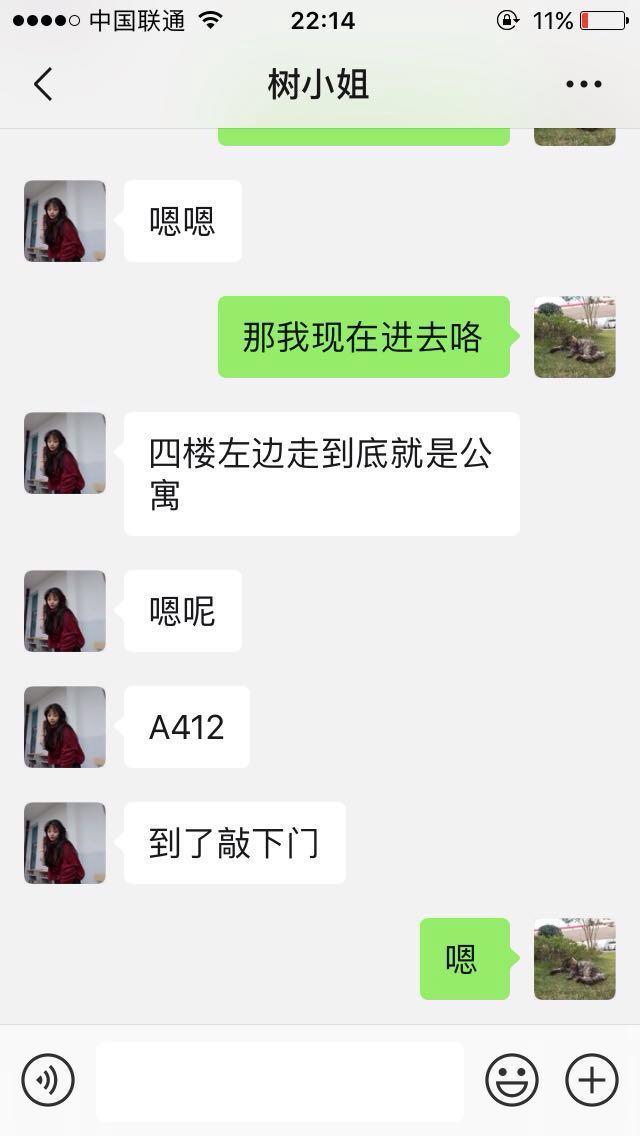Open chat details via the three-dot menu

click(x=583, y=84)
